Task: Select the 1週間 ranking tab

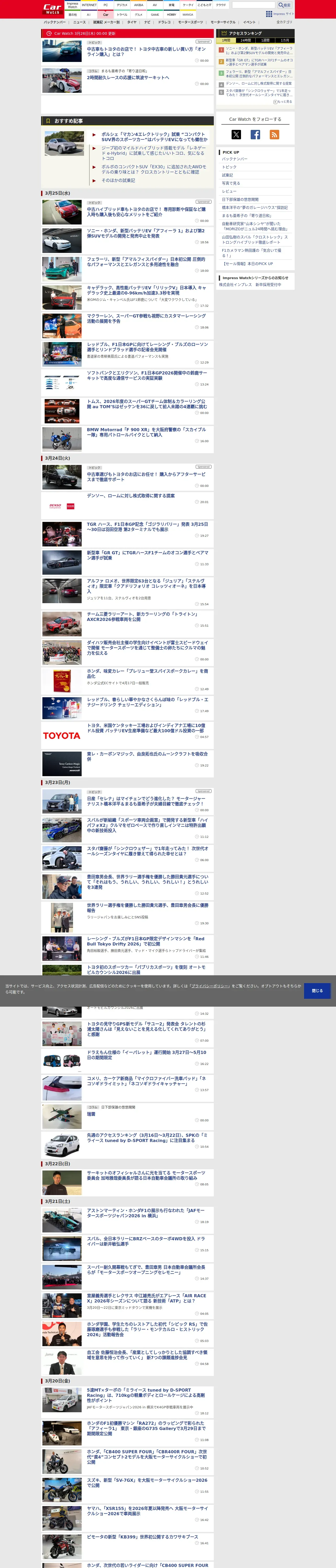Action: point(265,40)
